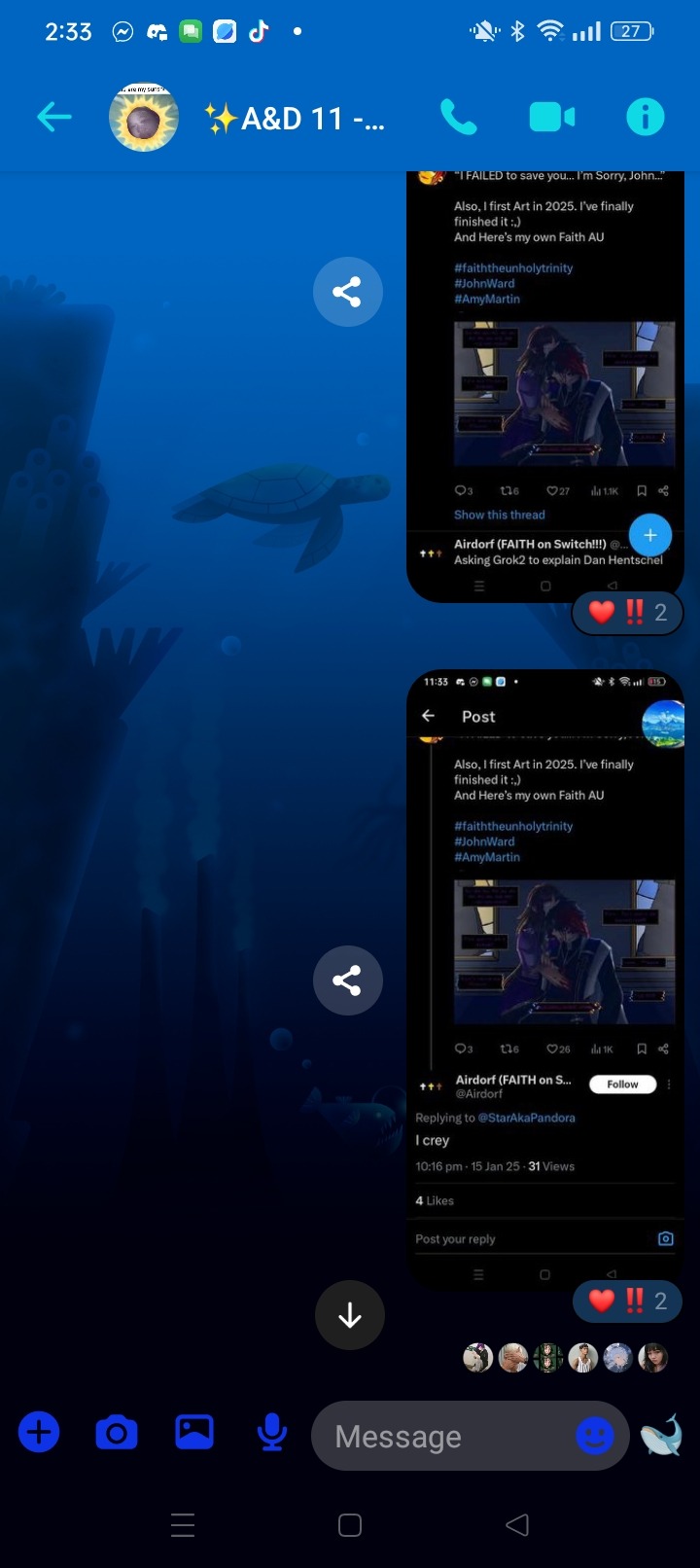Share the screenshot with Show this thread
The width and height of the screenshot is (700, 1568).
(347, 292)
